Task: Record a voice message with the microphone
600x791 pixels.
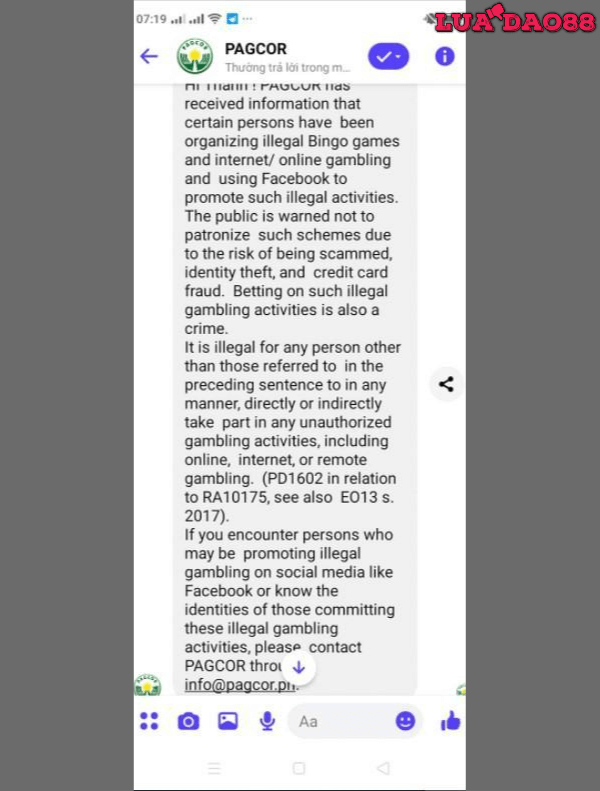Action: point(267,721)
